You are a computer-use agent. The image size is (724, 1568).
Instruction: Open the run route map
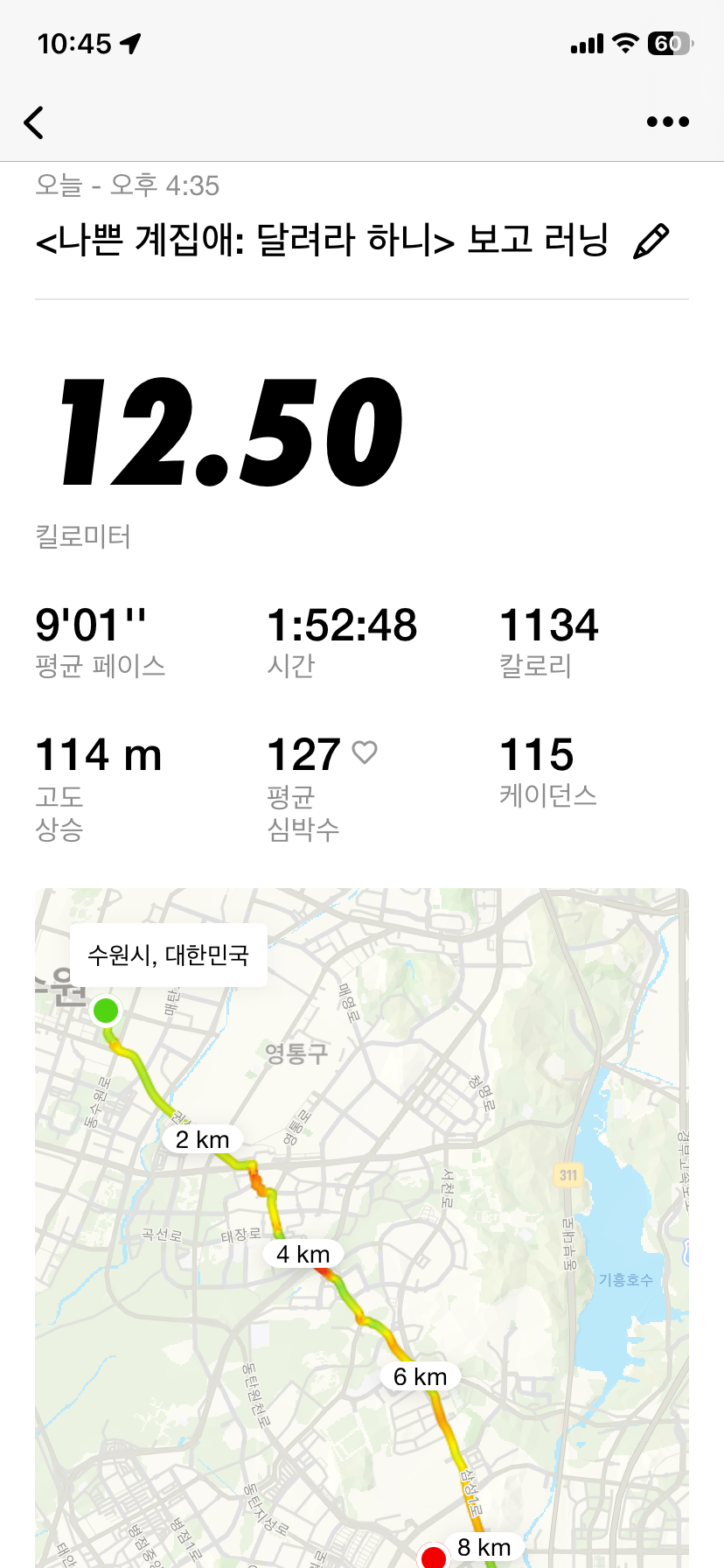coord(362,1225)
